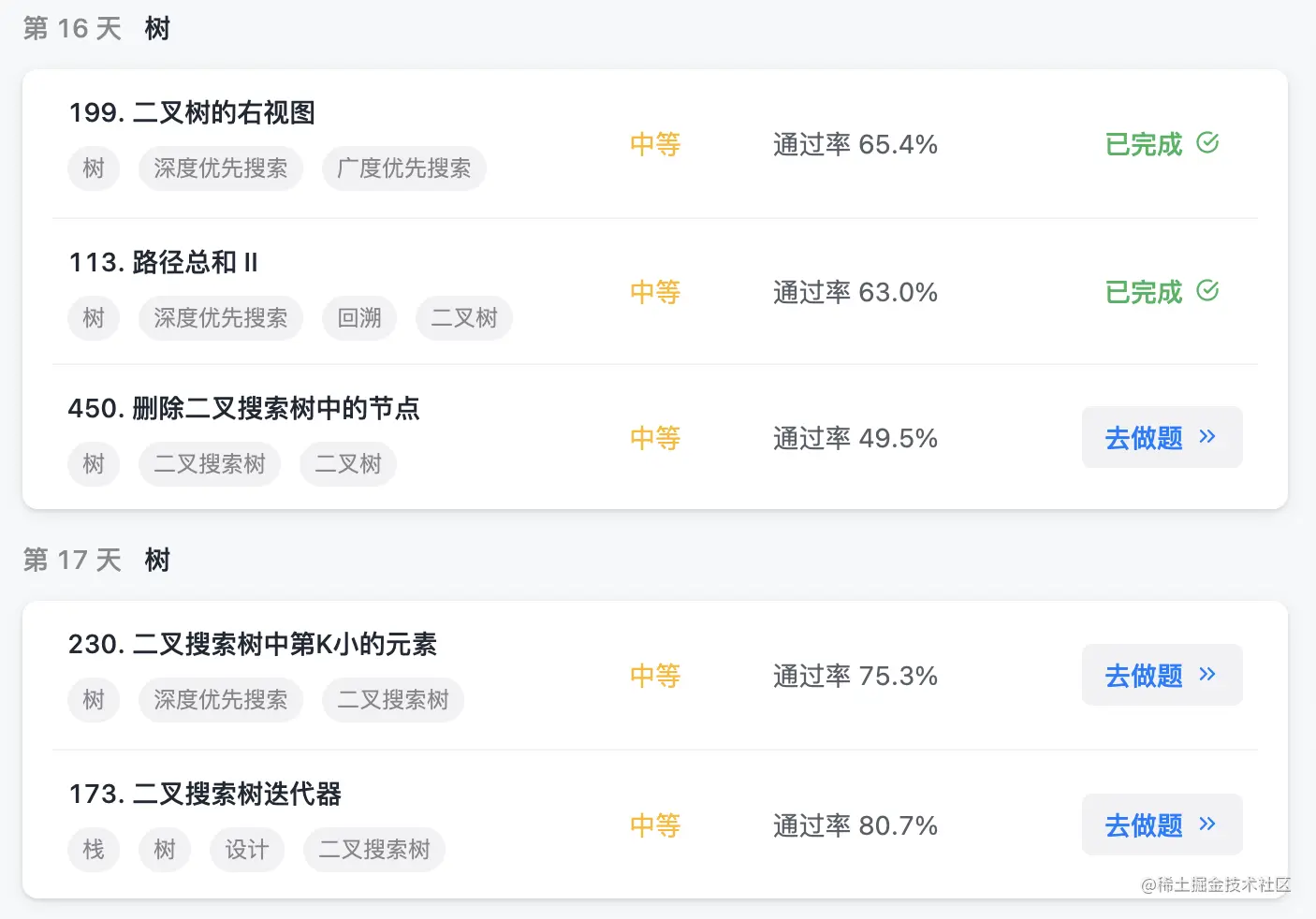The height and width of the screenshot is (919, 1316).
Task: Start solving problem 173 via 去做题
Action: (1162, 824)
